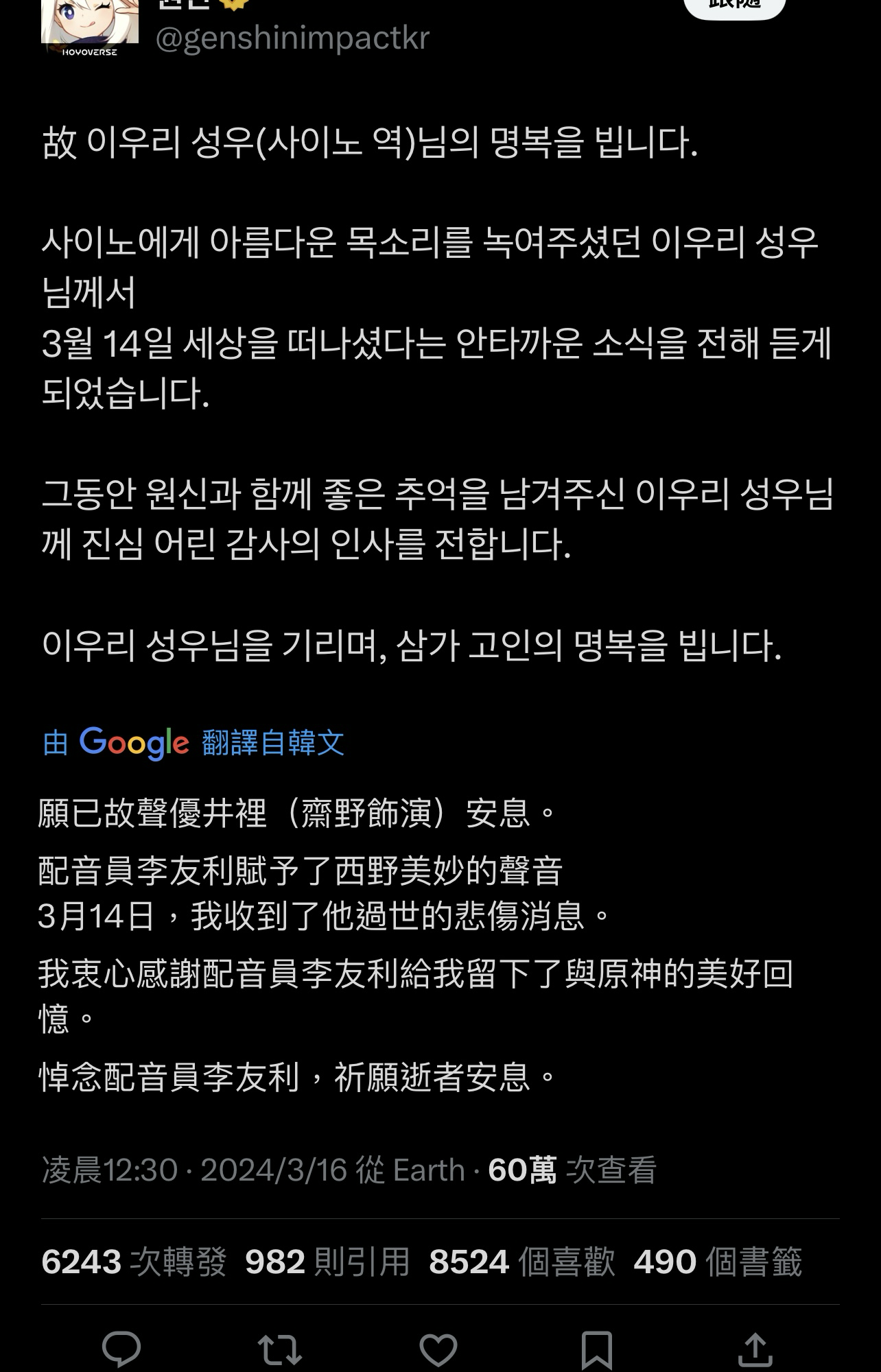Reply to this tweet
Image resolution: width=881 pixels, height=1372 pixels.
click(121, 1350)
